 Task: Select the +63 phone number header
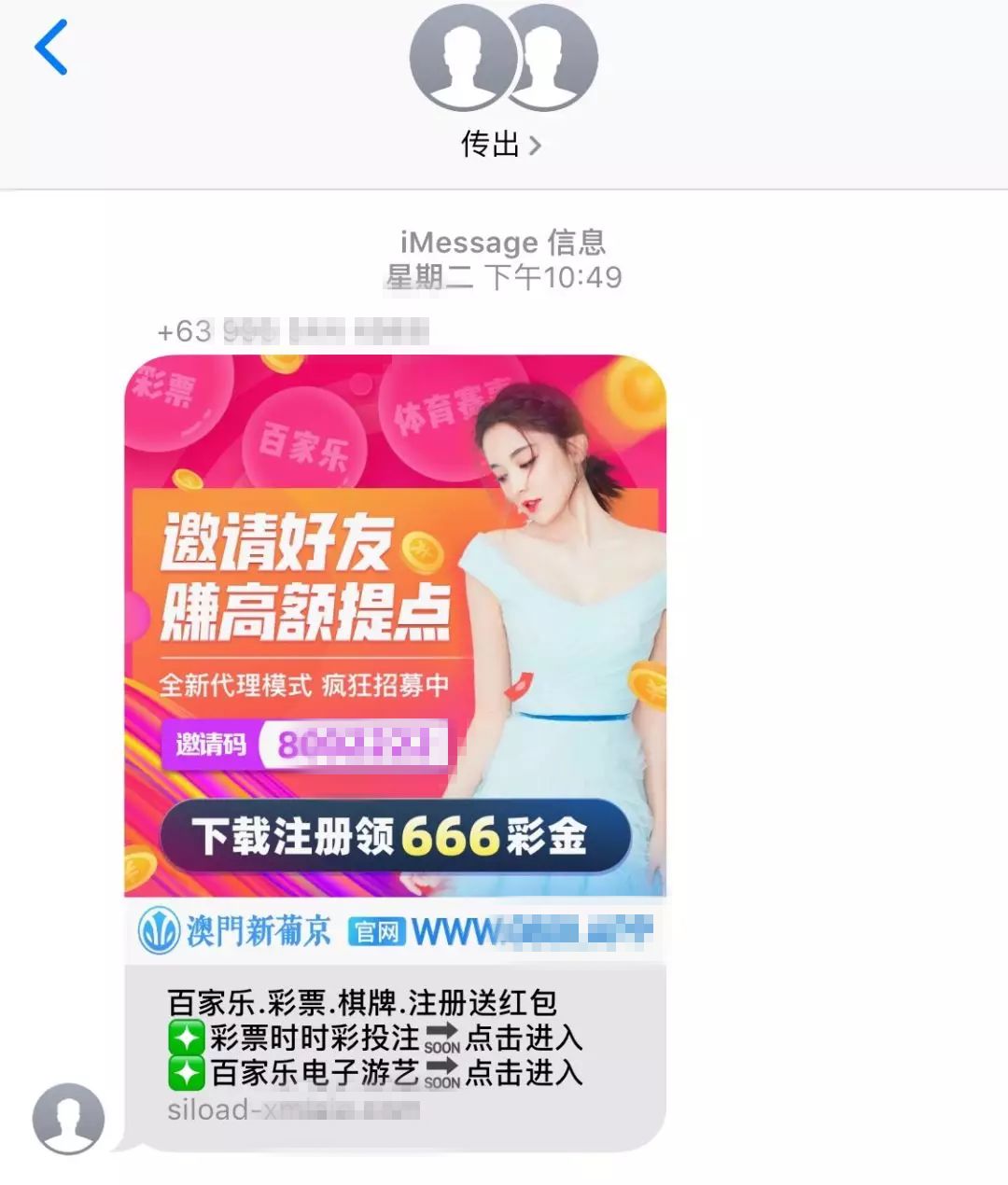pyautogui.click(x=289, y=329)
